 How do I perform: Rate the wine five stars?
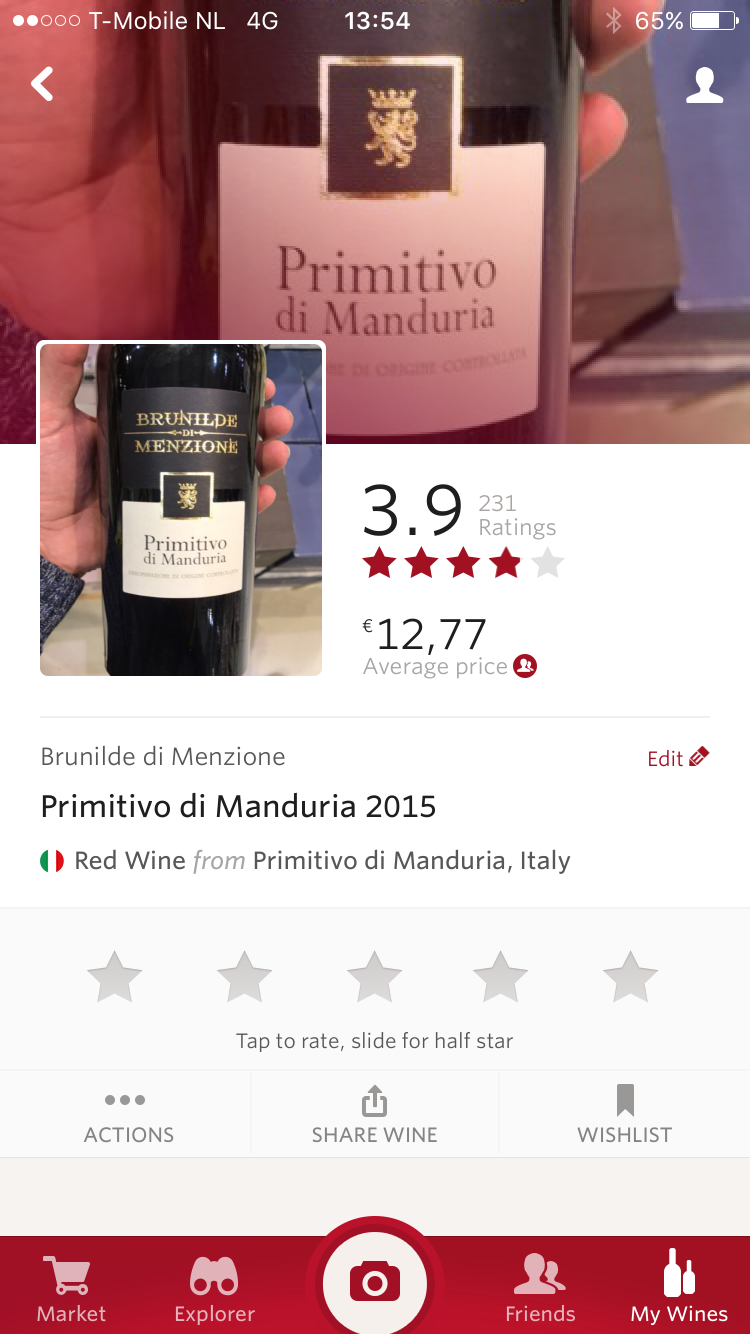click(x=631, y=977)
